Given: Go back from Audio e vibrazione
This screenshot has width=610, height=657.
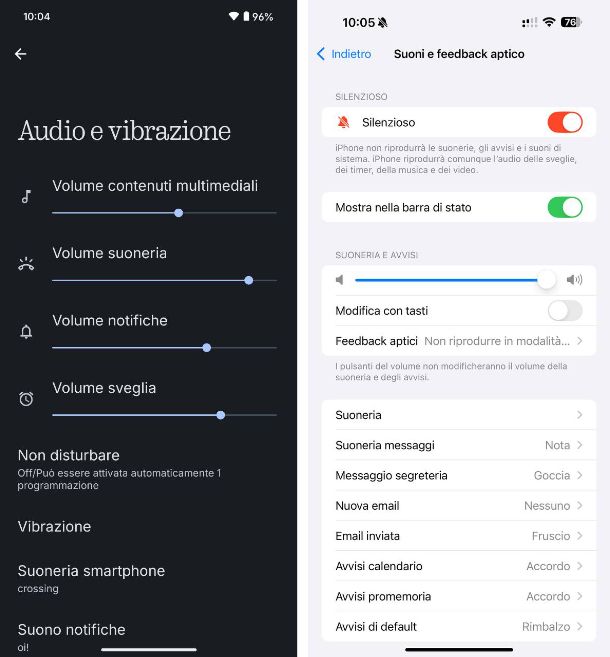Looking at the screenshot, I should click(x=21, y=54).
